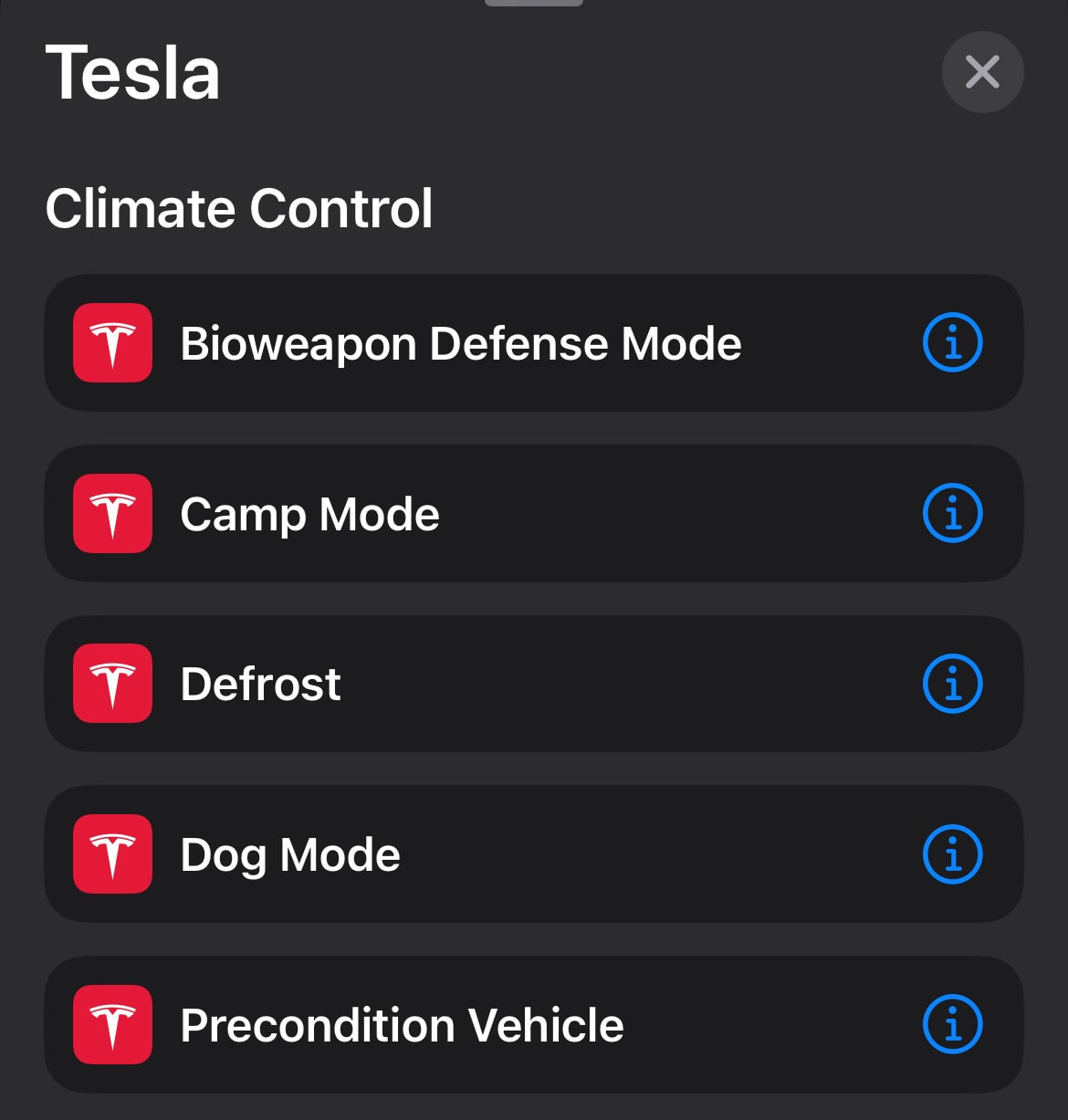Select the Tesla logo beside Camp Mode
The image size is (1068, 1120).
coord(111,513)
